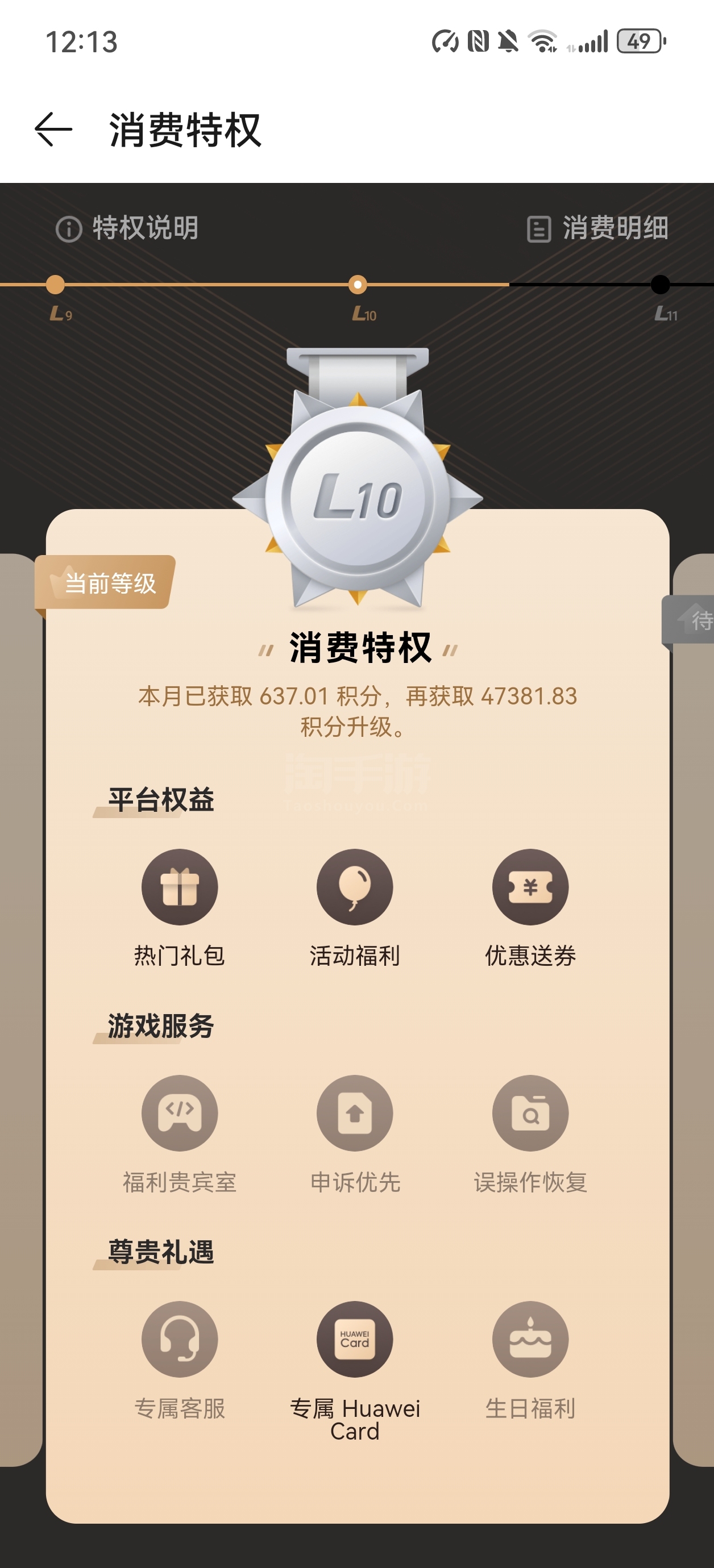The height and width of the screenshot is (1568, 714).
Task: View 消费明细 records
Action: 597,229
